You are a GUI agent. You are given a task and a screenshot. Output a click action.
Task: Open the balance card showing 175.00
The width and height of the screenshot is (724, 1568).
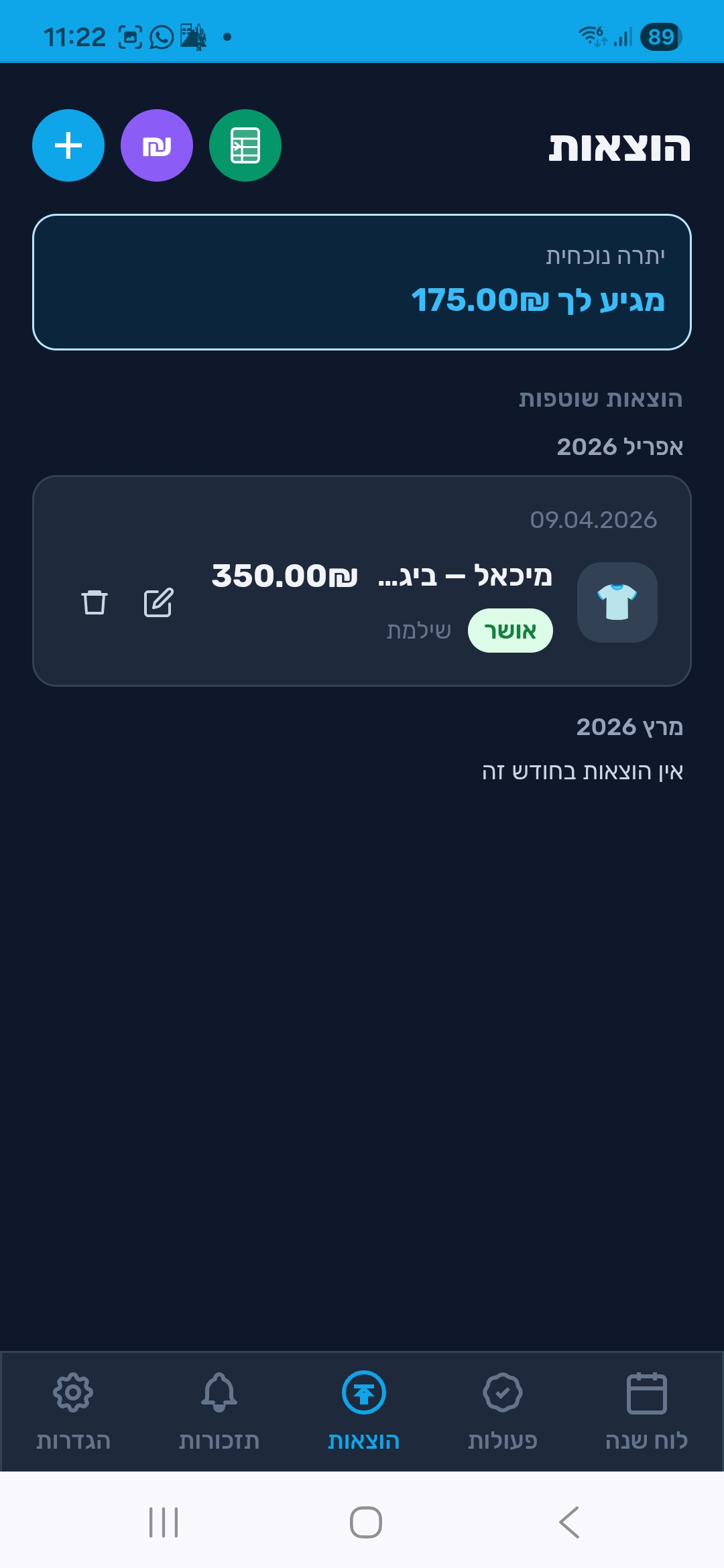click(362, 281)
